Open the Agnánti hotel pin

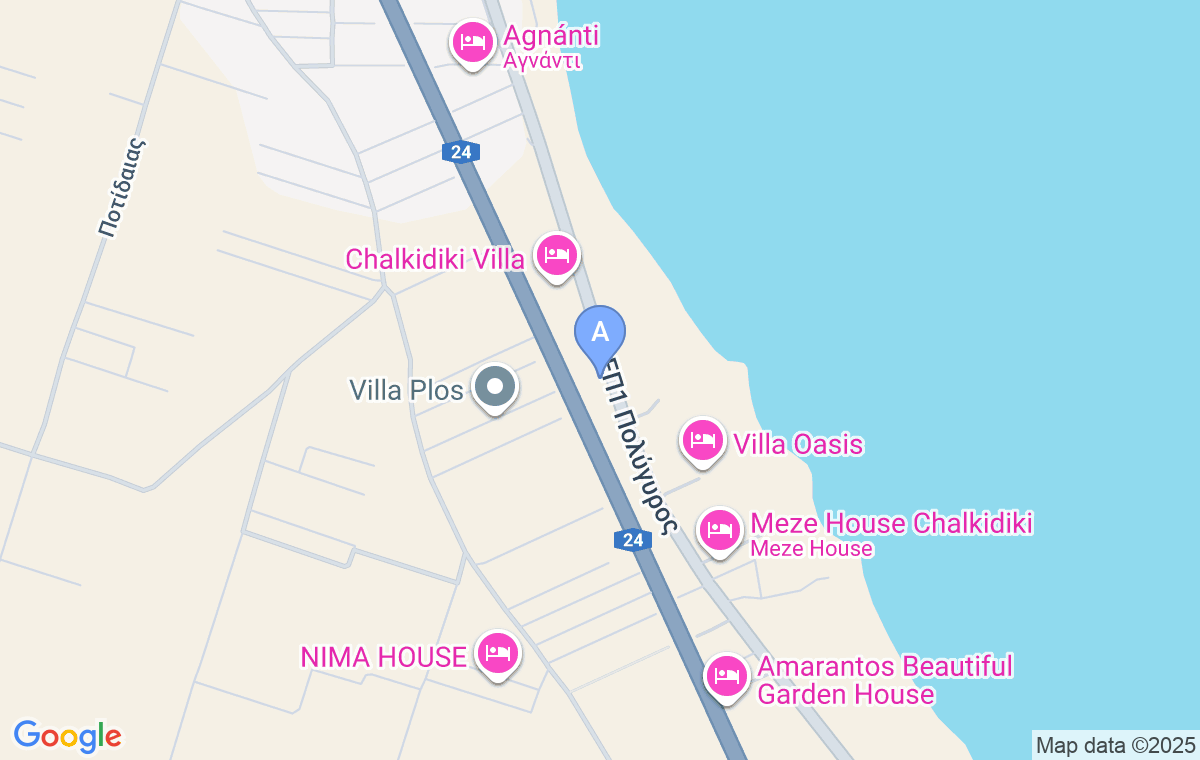click(x=472, y=42)
